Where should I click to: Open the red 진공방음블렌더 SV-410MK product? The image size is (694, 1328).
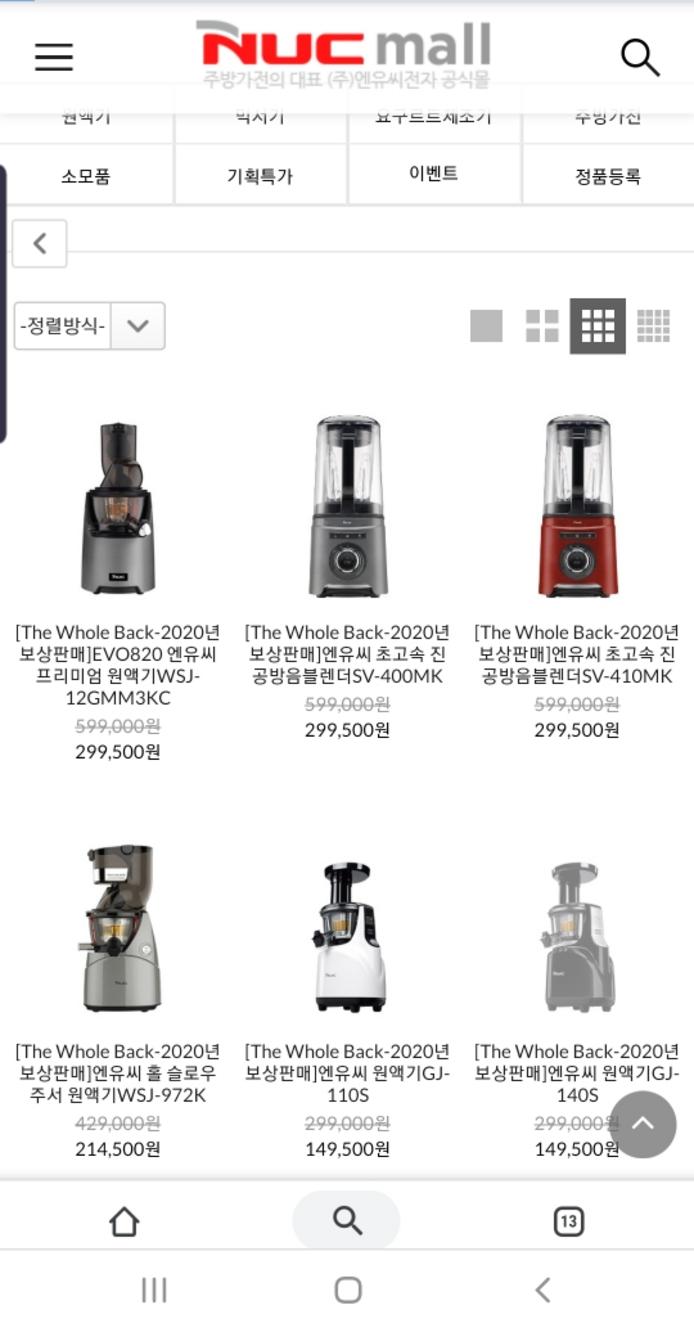[x=577, y=510]
